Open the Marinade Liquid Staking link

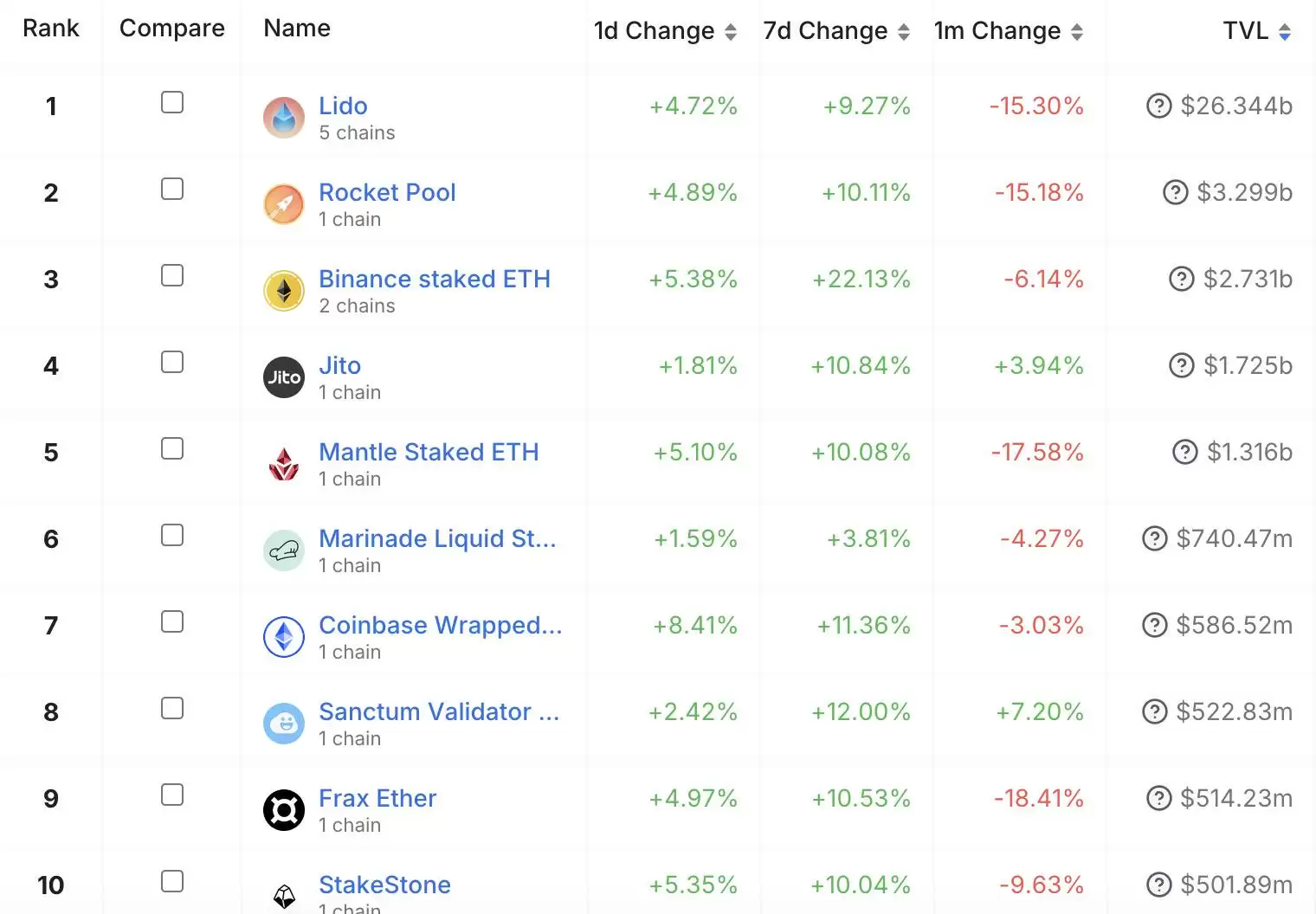pyautogui.click(x=437, y=538)
